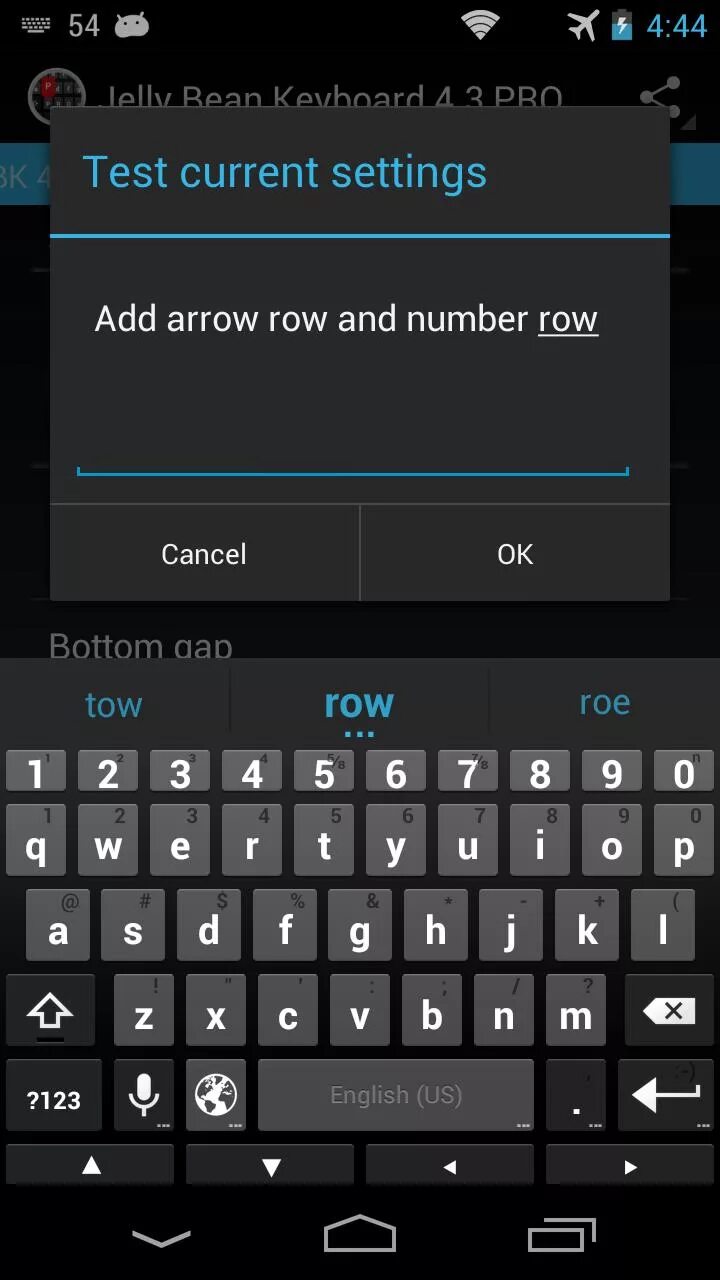Tap the backspace key
Viewport: 720px width, 1280px height.
(x=669, y=1013)
